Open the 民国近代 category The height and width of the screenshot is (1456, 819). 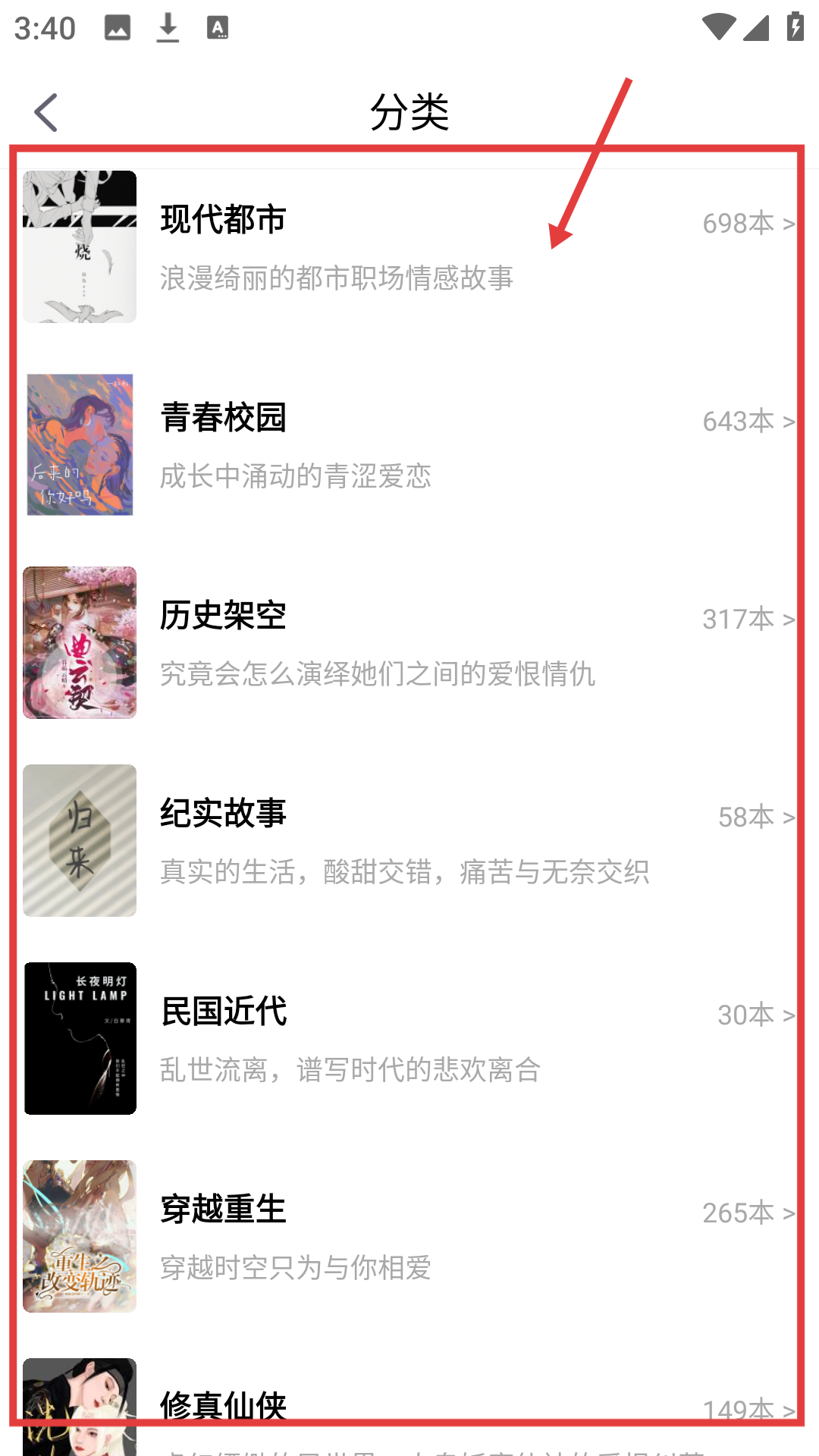(409, 1039)
